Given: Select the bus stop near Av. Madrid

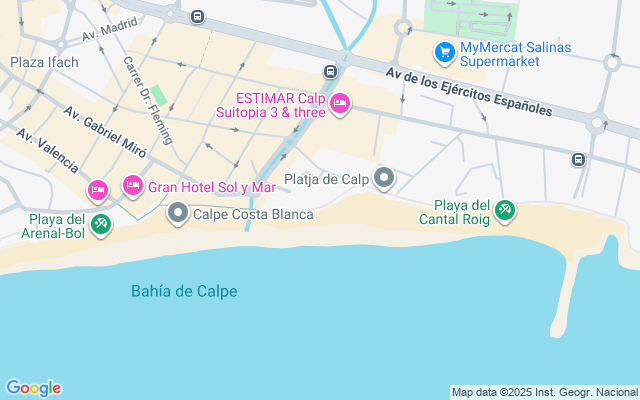Looking at the screenshot, I should click(197, 16).
